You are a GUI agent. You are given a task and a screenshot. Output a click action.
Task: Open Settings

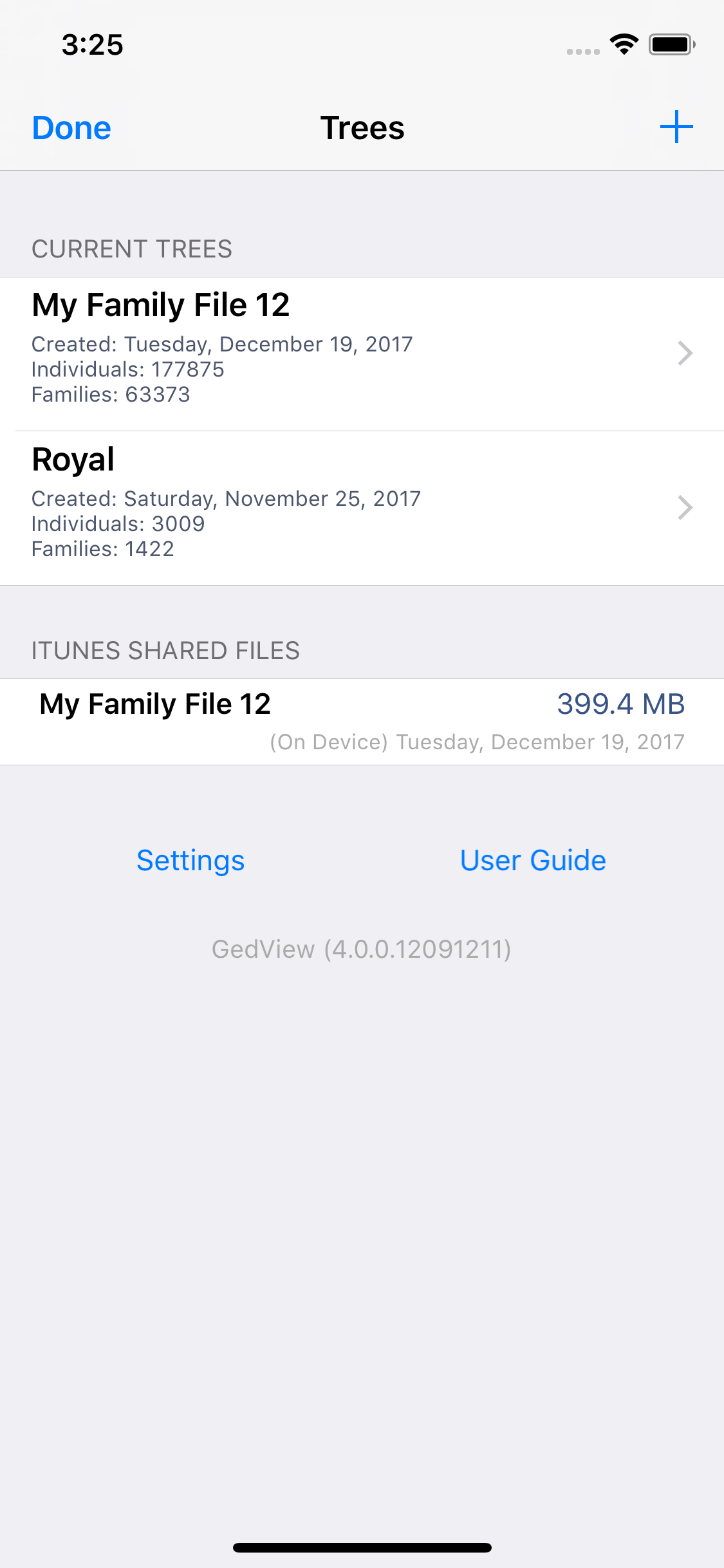pyautogui.click(x=190, y=861)
